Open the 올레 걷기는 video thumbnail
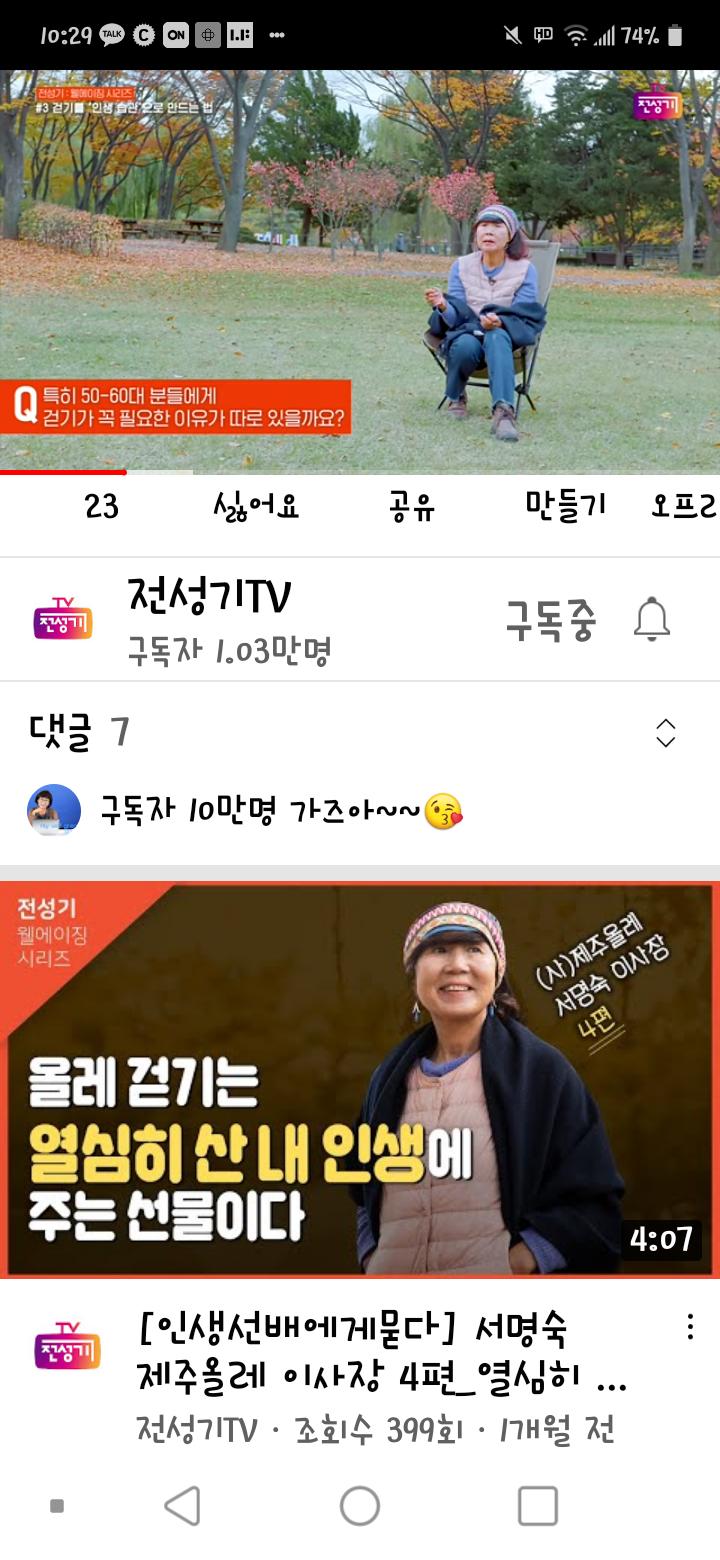Viewport: 720px width, 1560px height. (x=360, y=1080)
